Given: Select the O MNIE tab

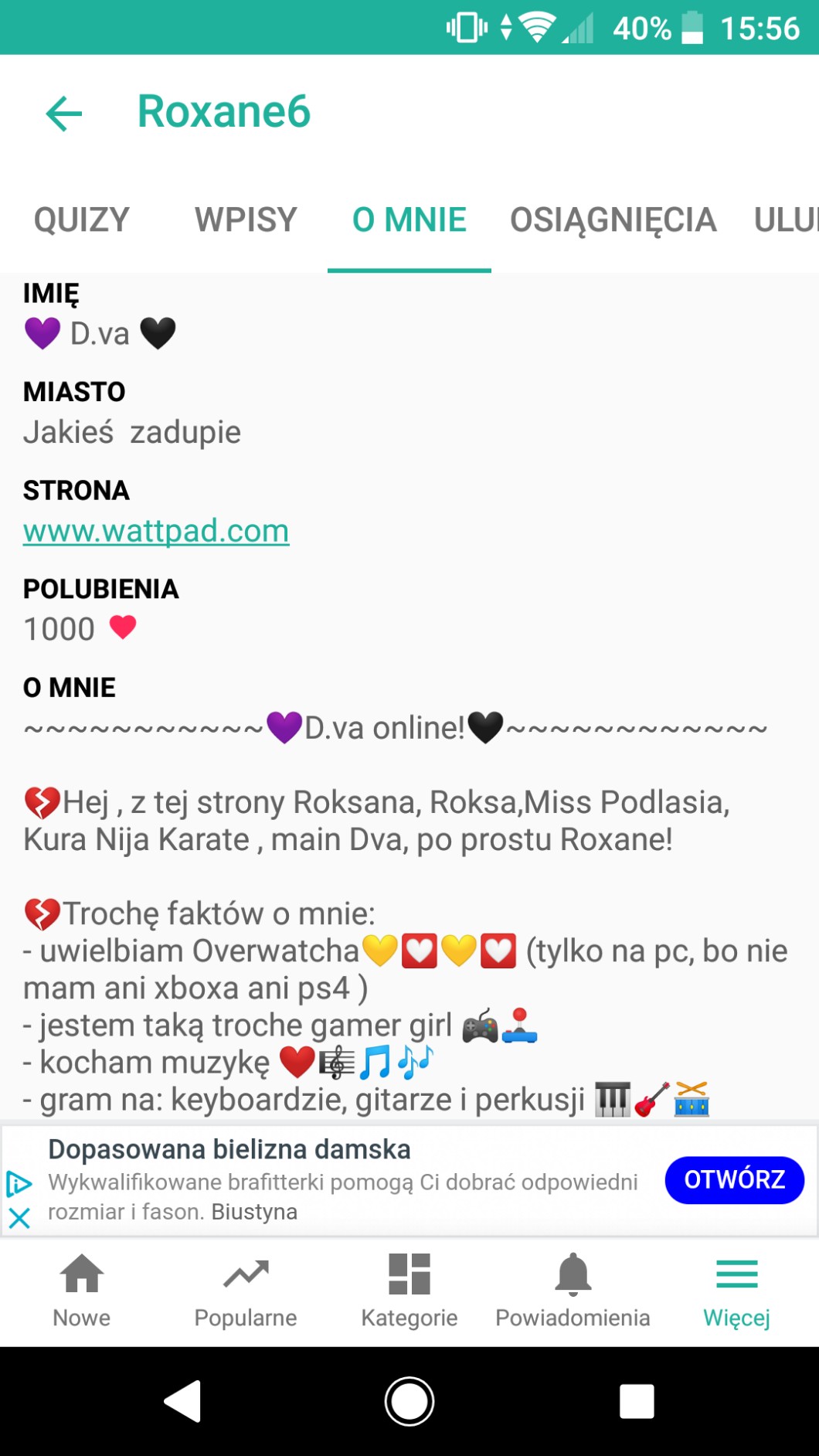Looking at the screenshot, I should pos(409,220).
